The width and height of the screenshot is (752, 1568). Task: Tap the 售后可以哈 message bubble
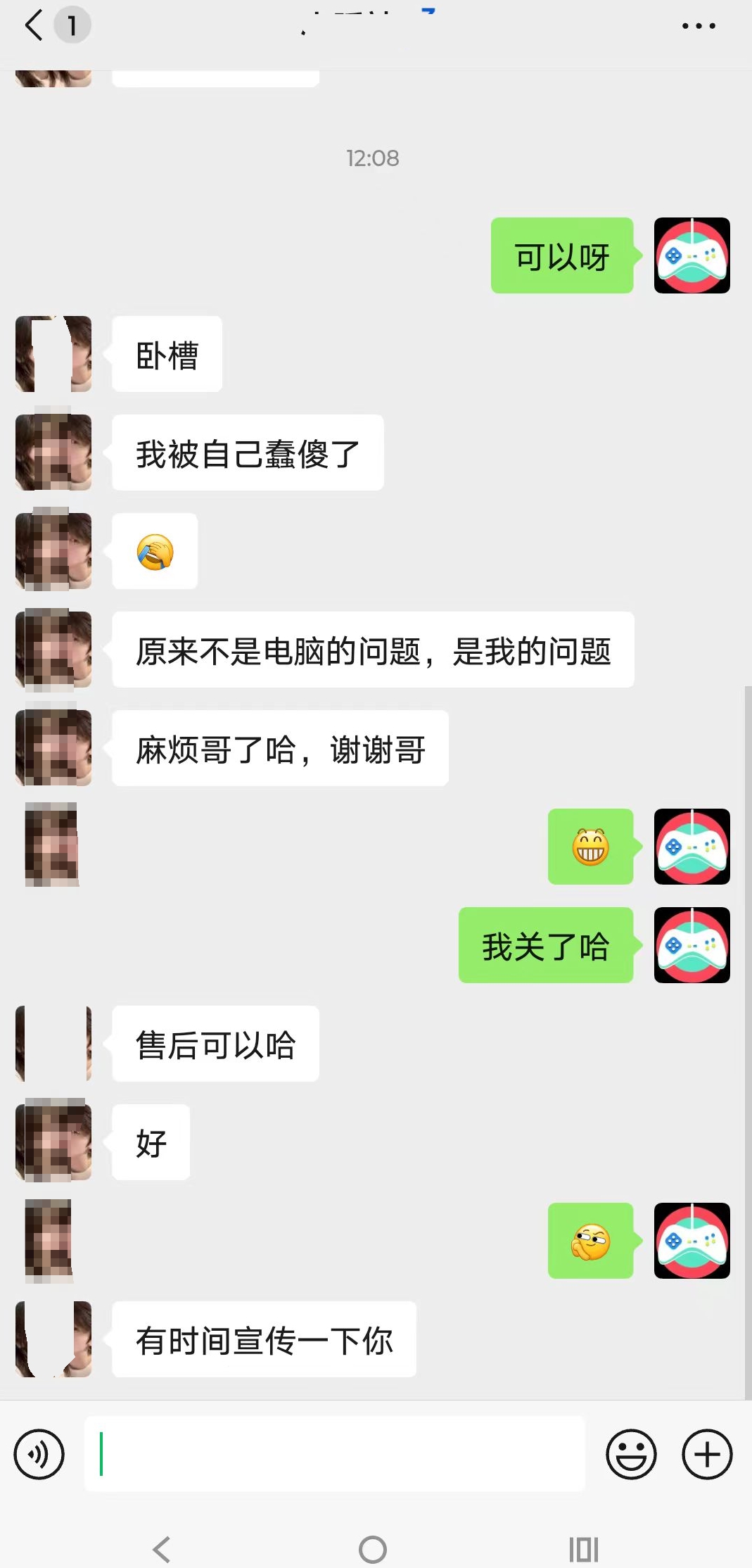click(x=215, y=1044)
